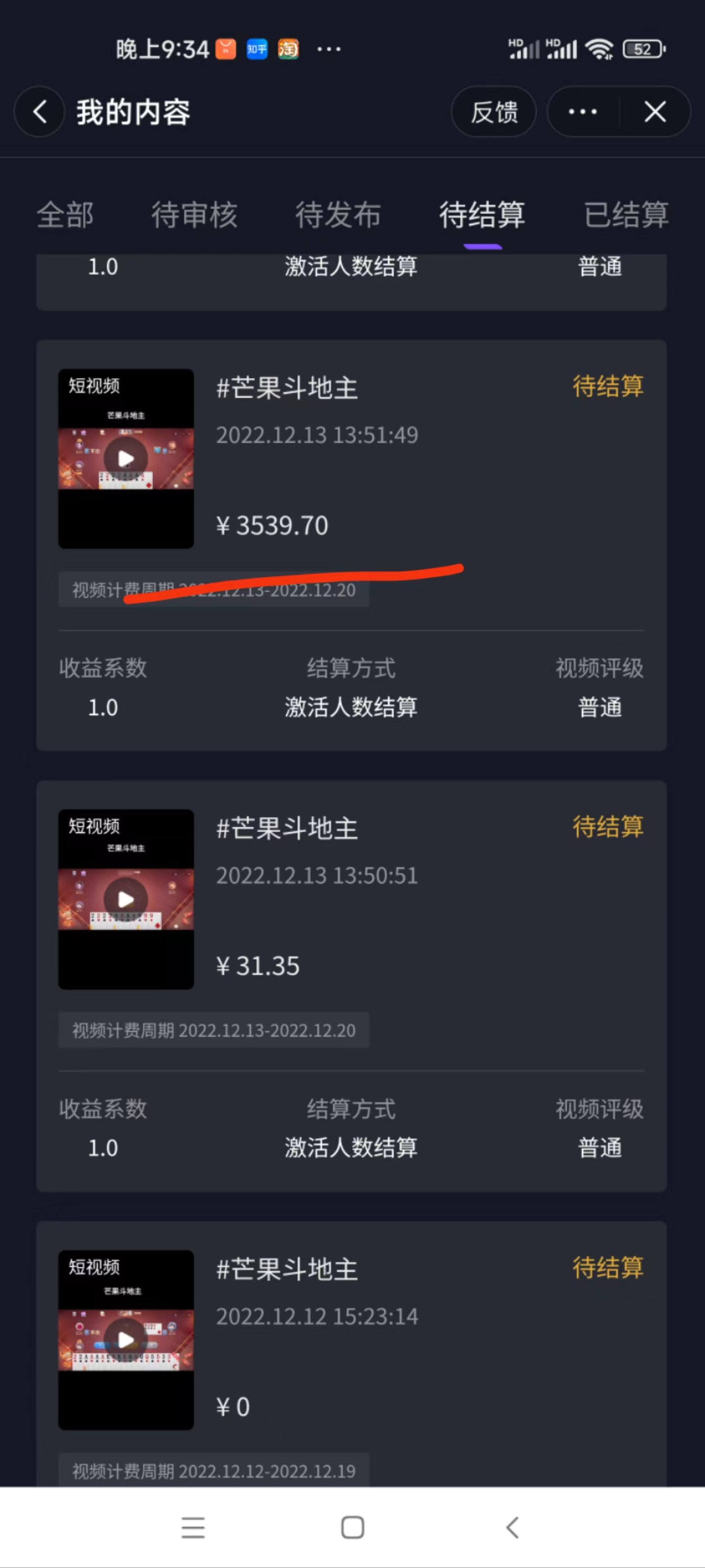Image resolution: width=705 pixels, height=1568 pixels.
Task: Select the 待结算 tab
Action: [482, 215]
